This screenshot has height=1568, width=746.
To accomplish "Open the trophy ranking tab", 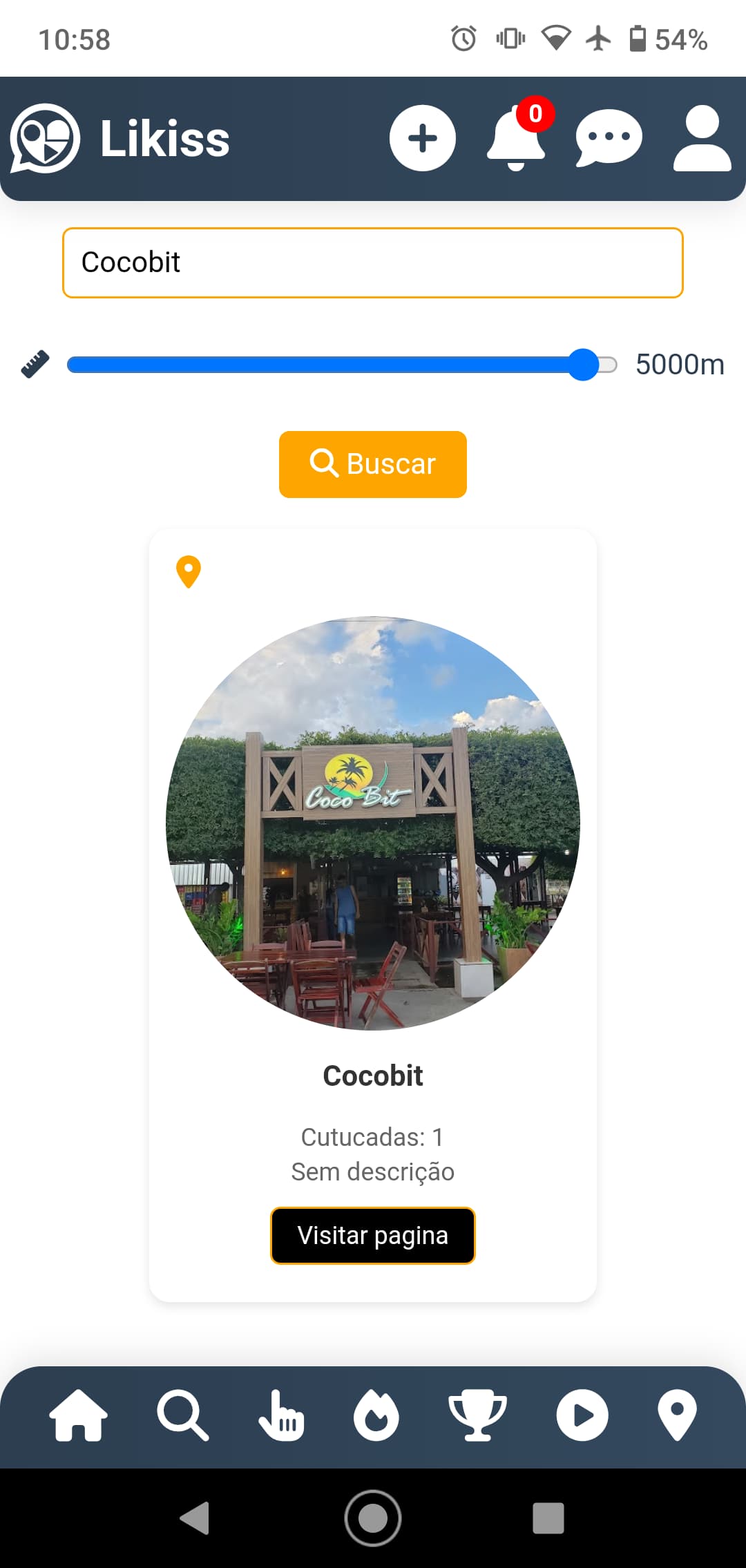I will (477, 1415).
